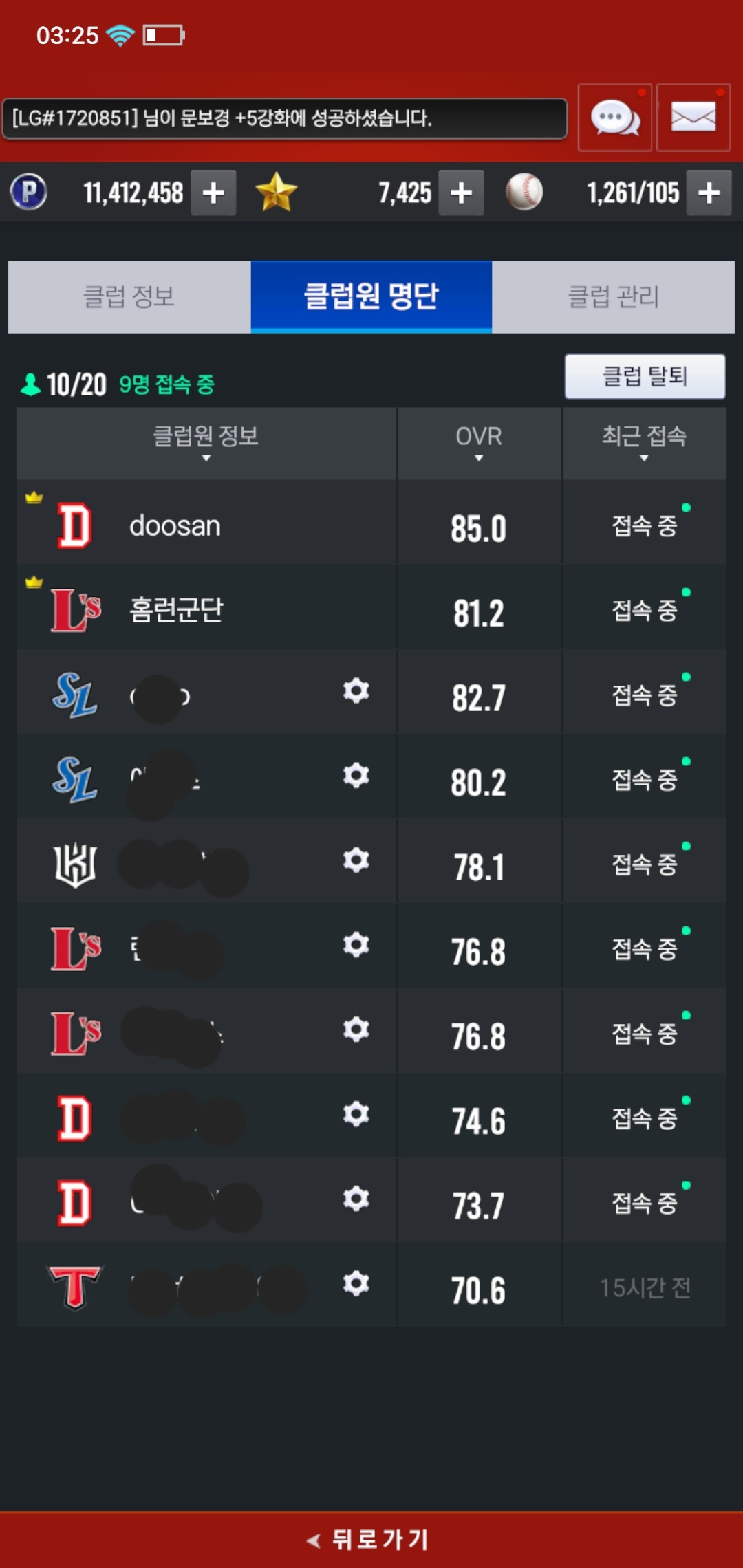Open the chat speech bubble icon
This screenshot has width=743, height=1568.
[614, 118]
